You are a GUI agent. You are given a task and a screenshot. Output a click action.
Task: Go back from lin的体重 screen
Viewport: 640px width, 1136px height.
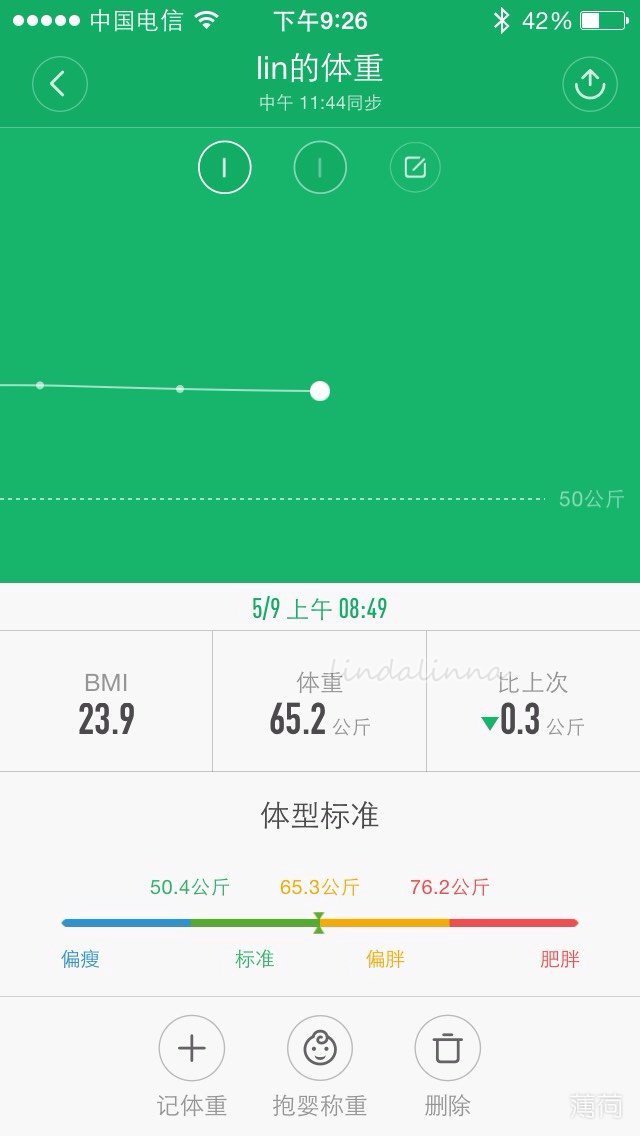[60, 84]
